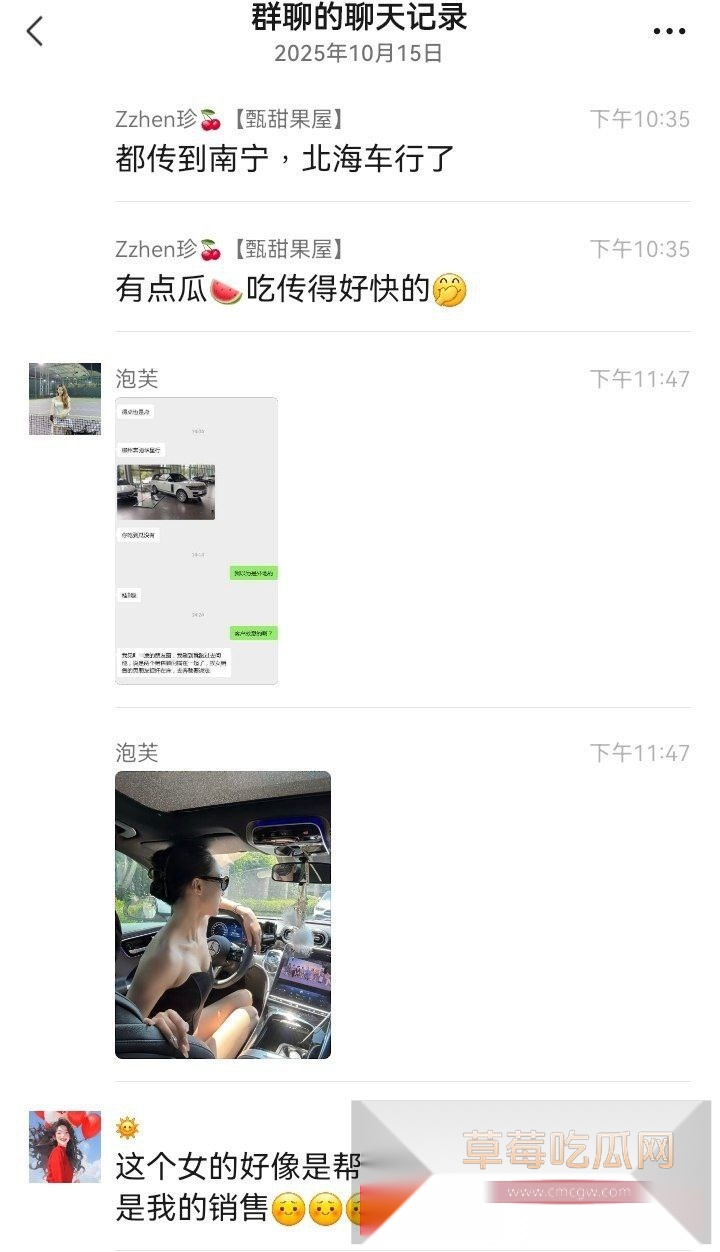Open the three-dot more options menu
Viewport: 720px width, 1252px height.
pyautogui.click(x=669, y=32)
